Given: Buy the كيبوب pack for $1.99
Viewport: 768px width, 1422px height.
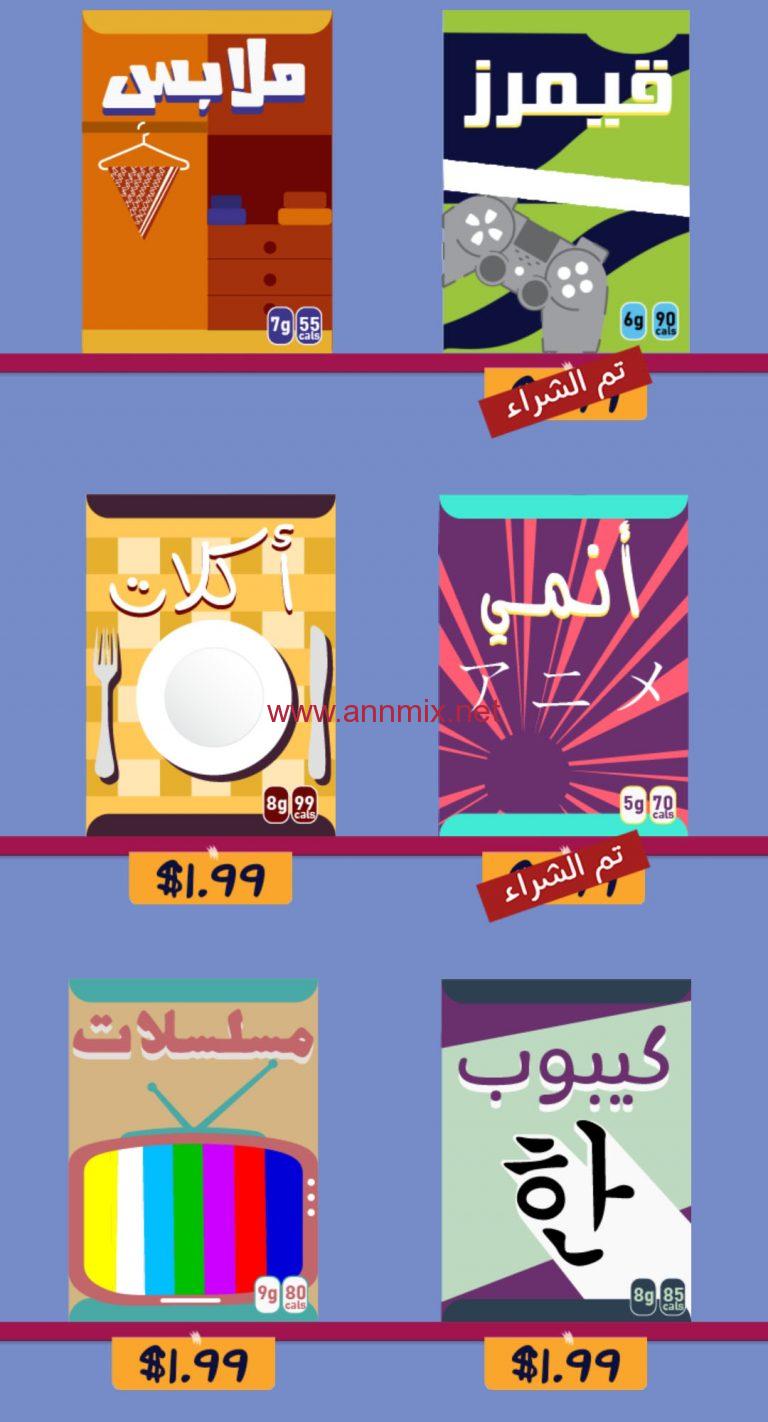Looking at the screenshot, I should (x=566, y=1363).
